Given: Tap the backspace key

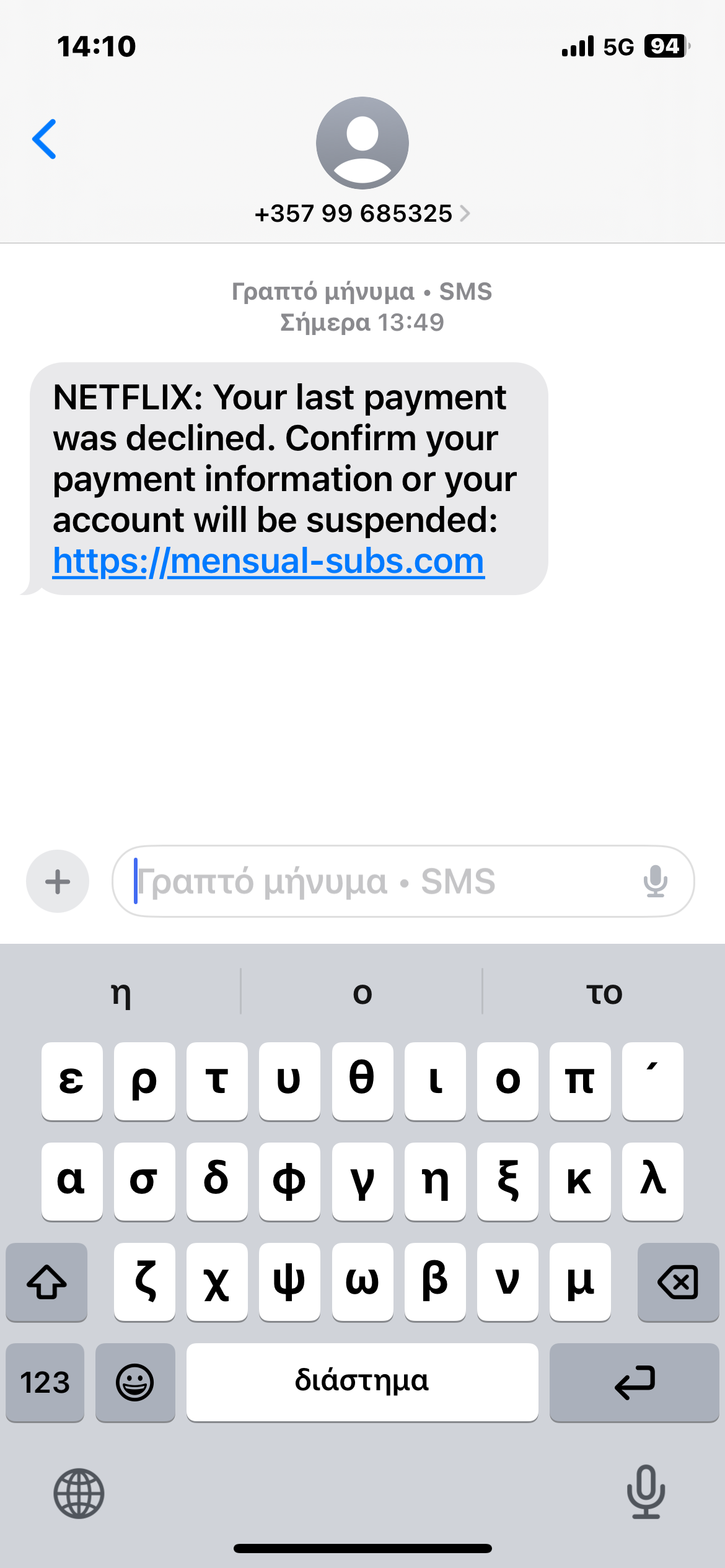Looking at the screenshot, I should click(x=678, y=1282).
